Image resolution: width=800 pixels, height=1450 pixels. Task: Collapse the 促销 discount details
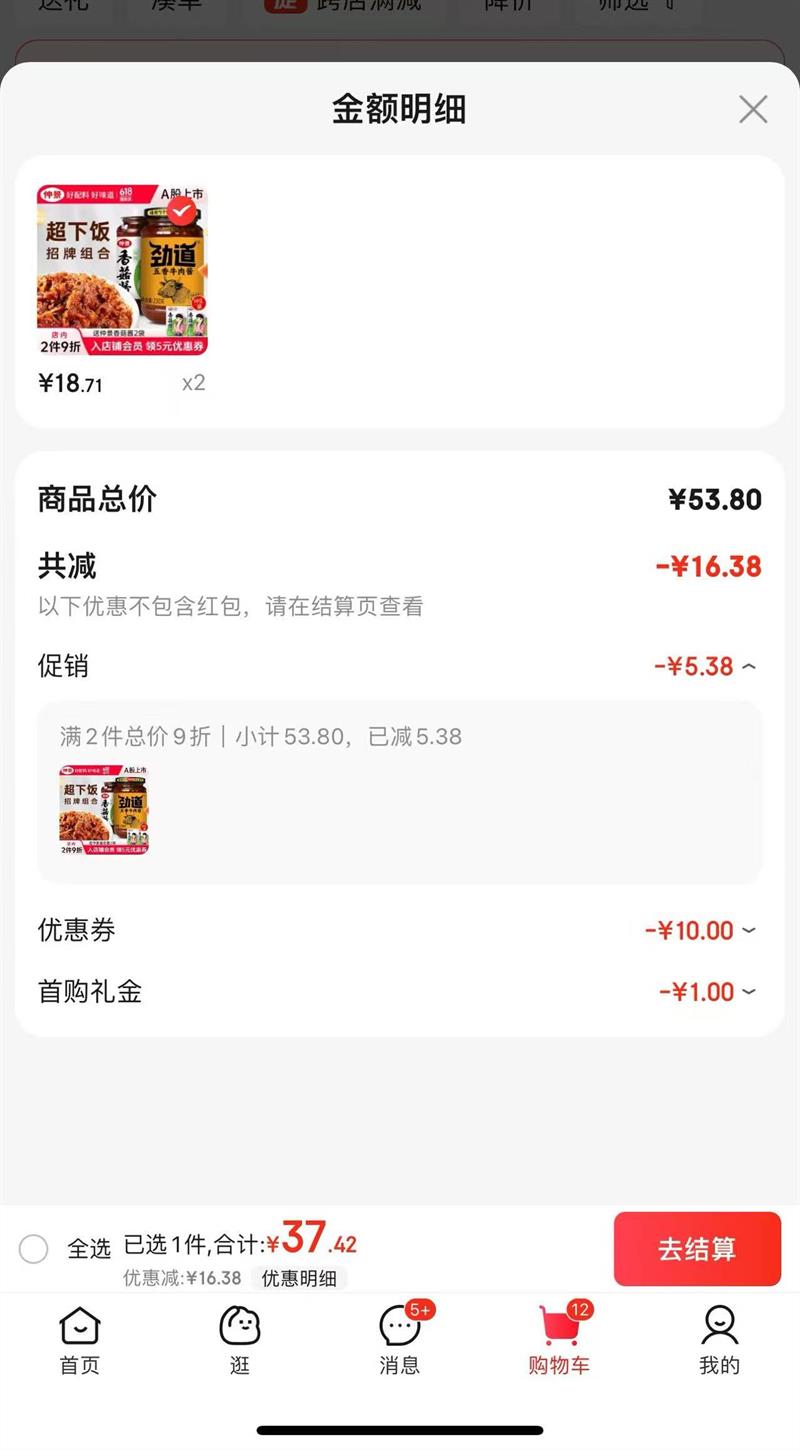(x=749, y=667)
